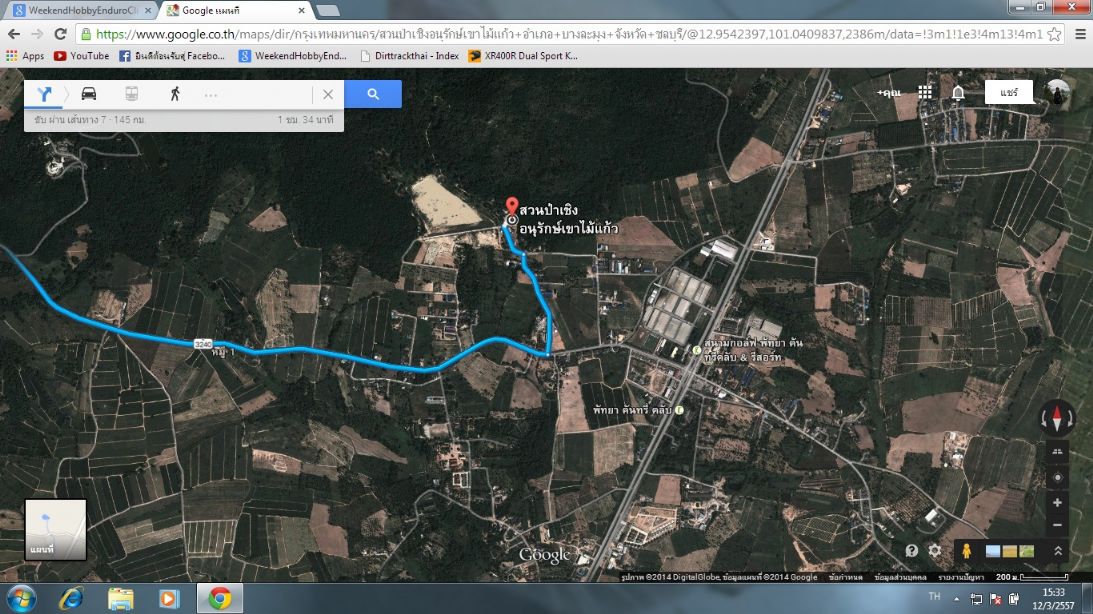
Task: Zoom out of the map
Action: point(1058,525)
